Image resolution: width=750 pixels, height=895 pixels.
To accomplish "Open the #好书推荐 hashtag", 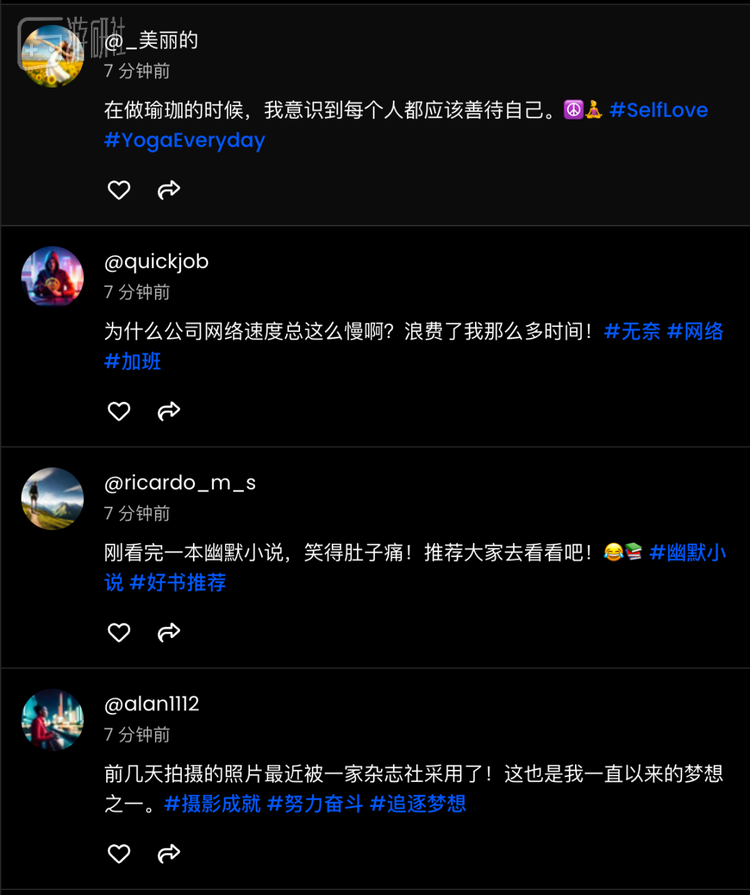I will click(178, 582).
